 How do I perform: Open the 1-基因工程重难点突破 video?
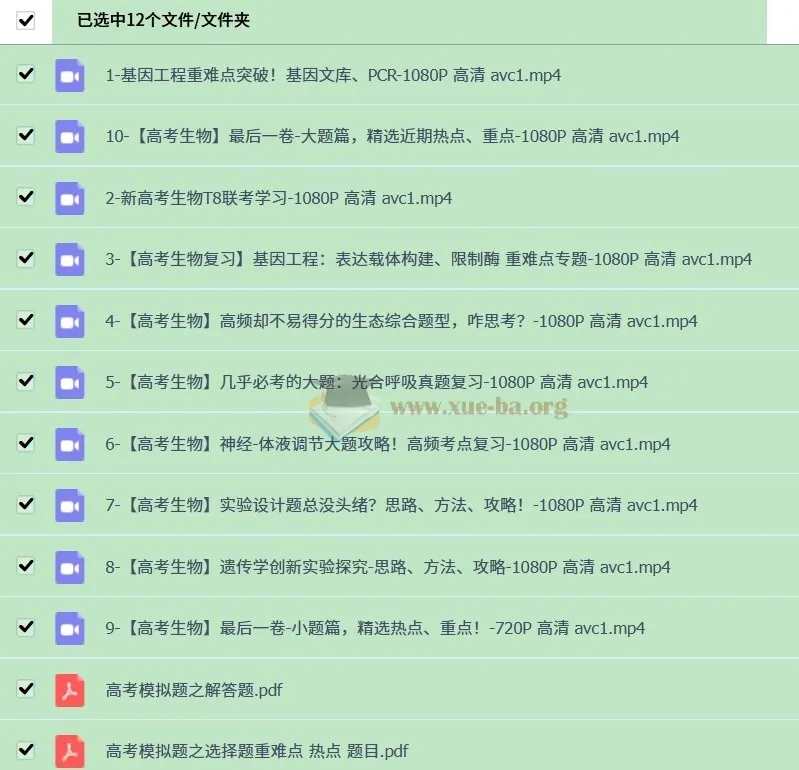click(333, 75)
